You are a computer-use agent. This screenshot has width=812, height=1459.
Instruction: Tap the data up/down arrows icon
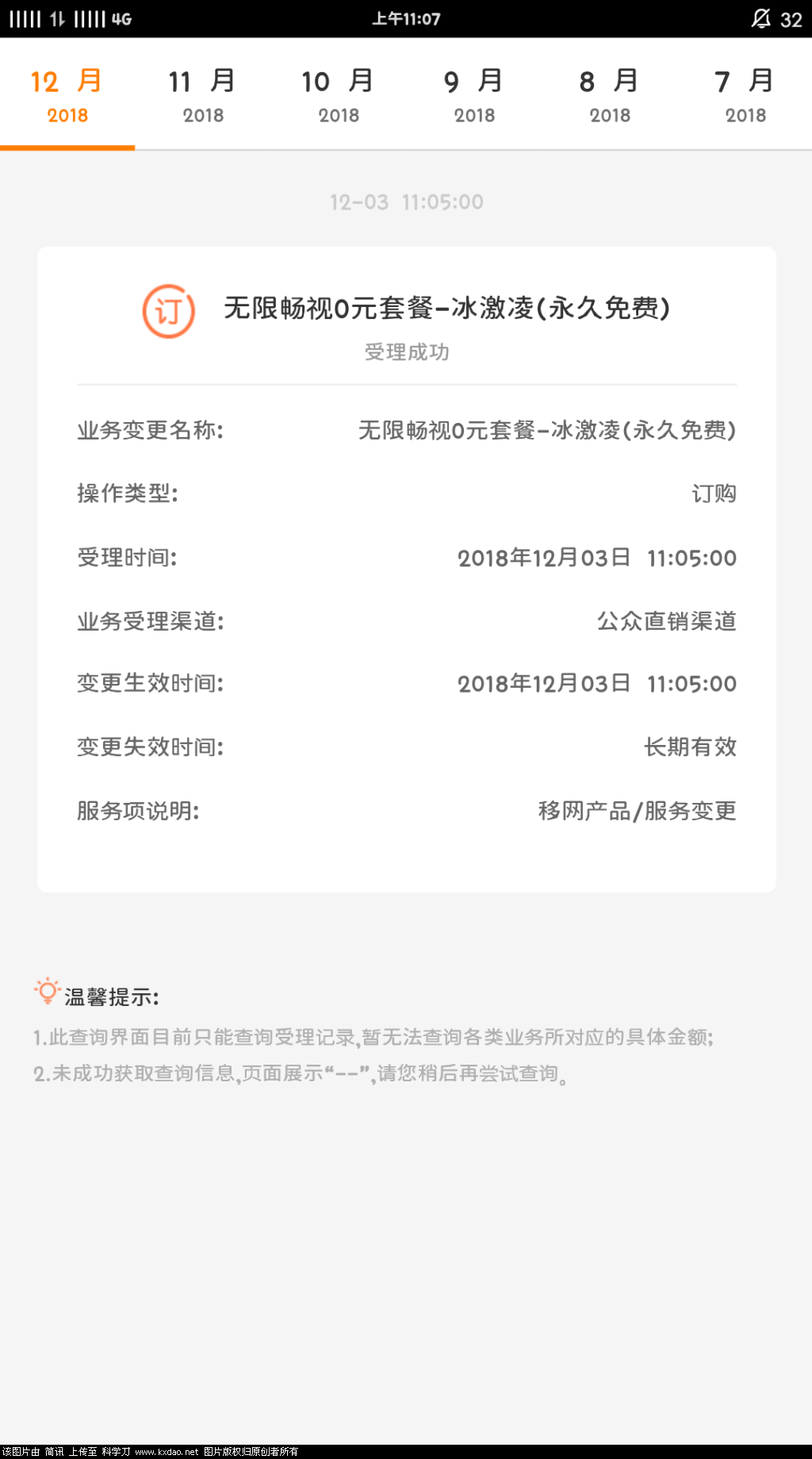(56, 18)
